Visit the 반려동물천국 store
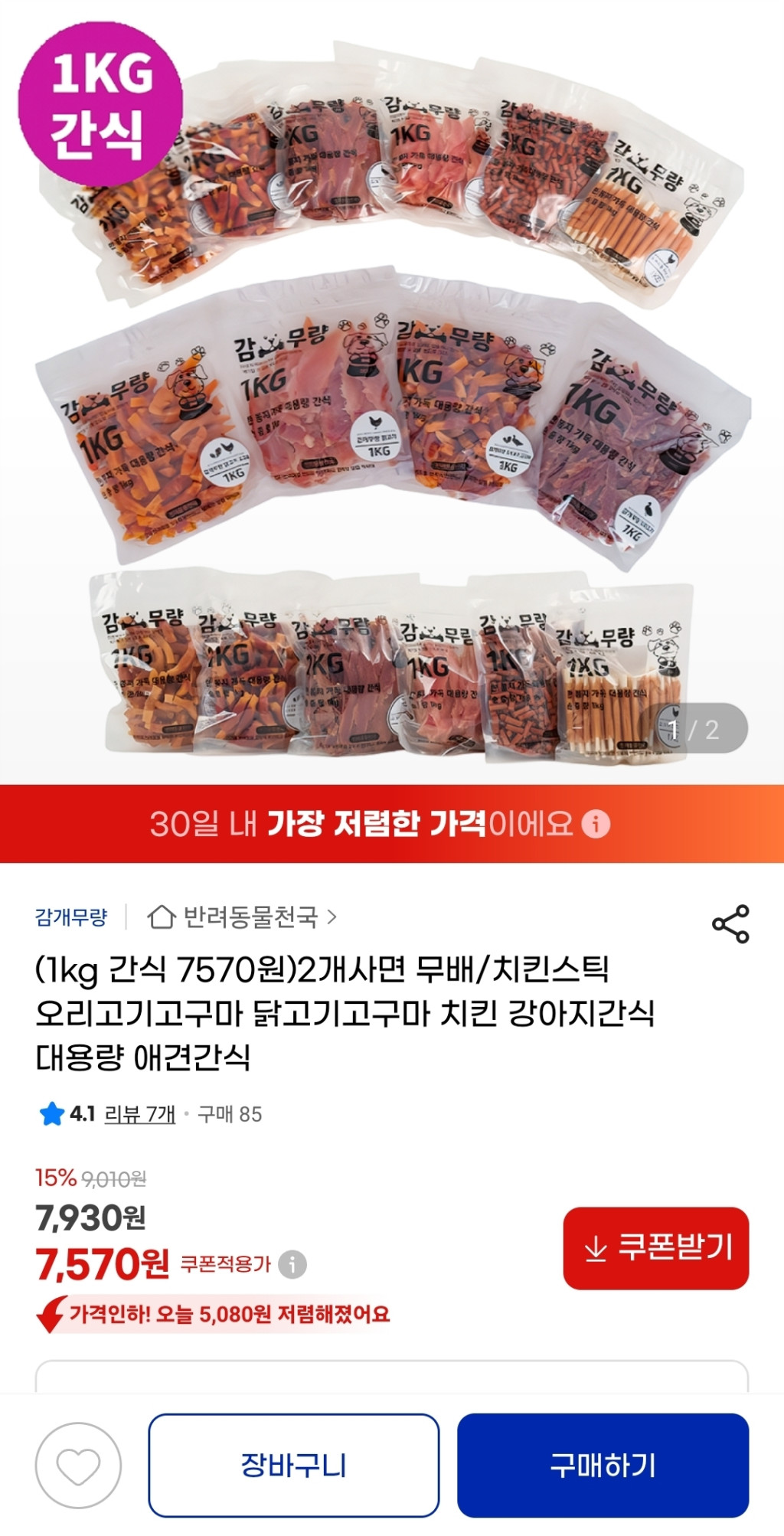 coord(242,917)
